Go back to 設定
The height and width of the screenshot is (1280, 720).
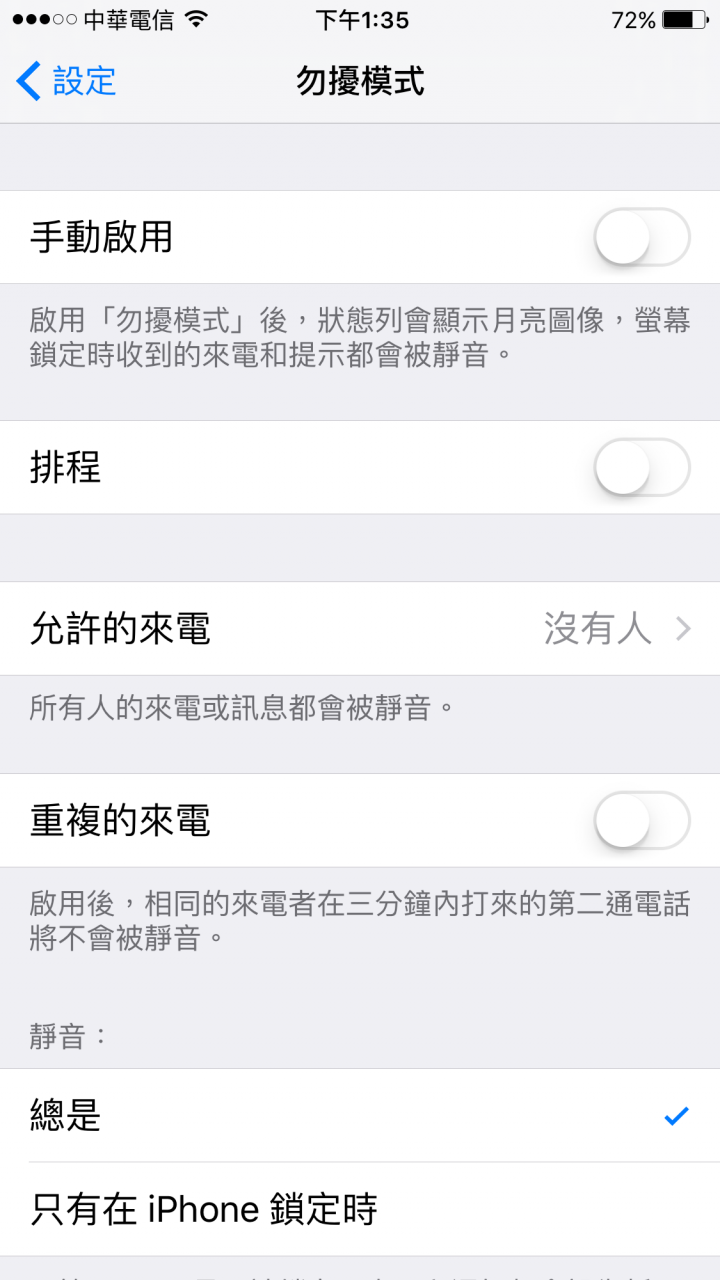pos(66,81)
